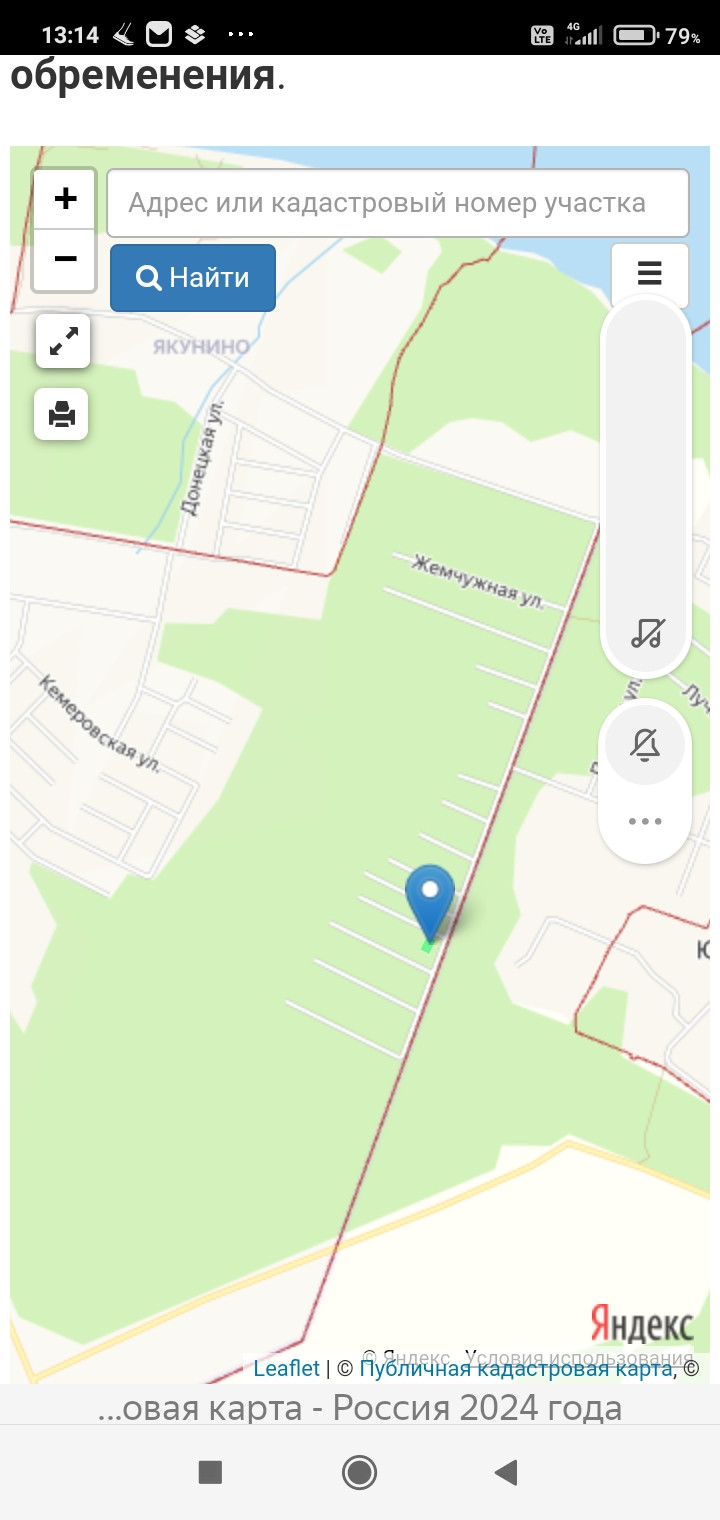Toggle the muted notification bell
Screen dimensions: 720x1520
point(645,745)
